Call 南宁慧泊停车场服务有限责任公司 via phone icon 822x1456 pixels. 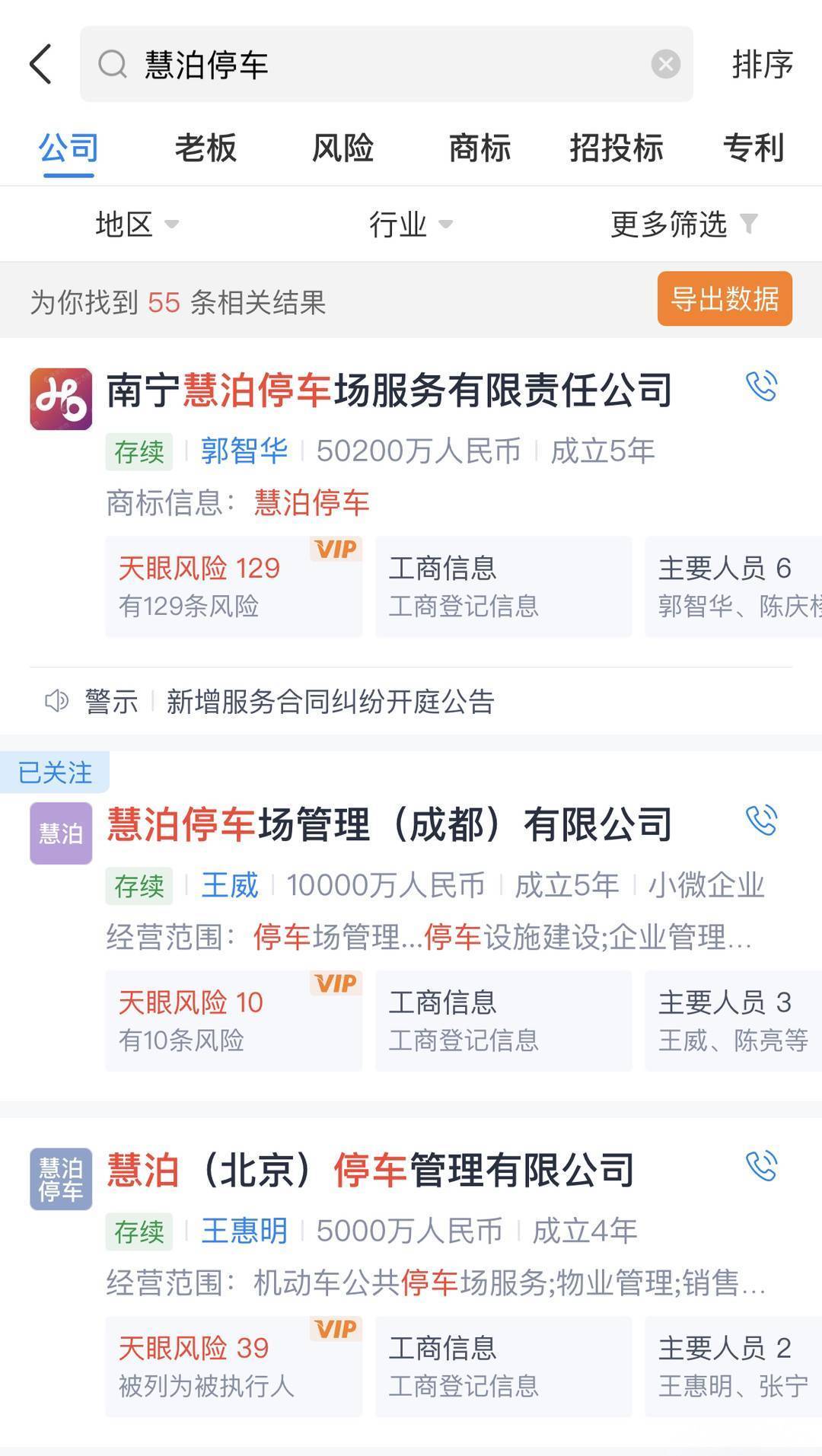(761, 386)
